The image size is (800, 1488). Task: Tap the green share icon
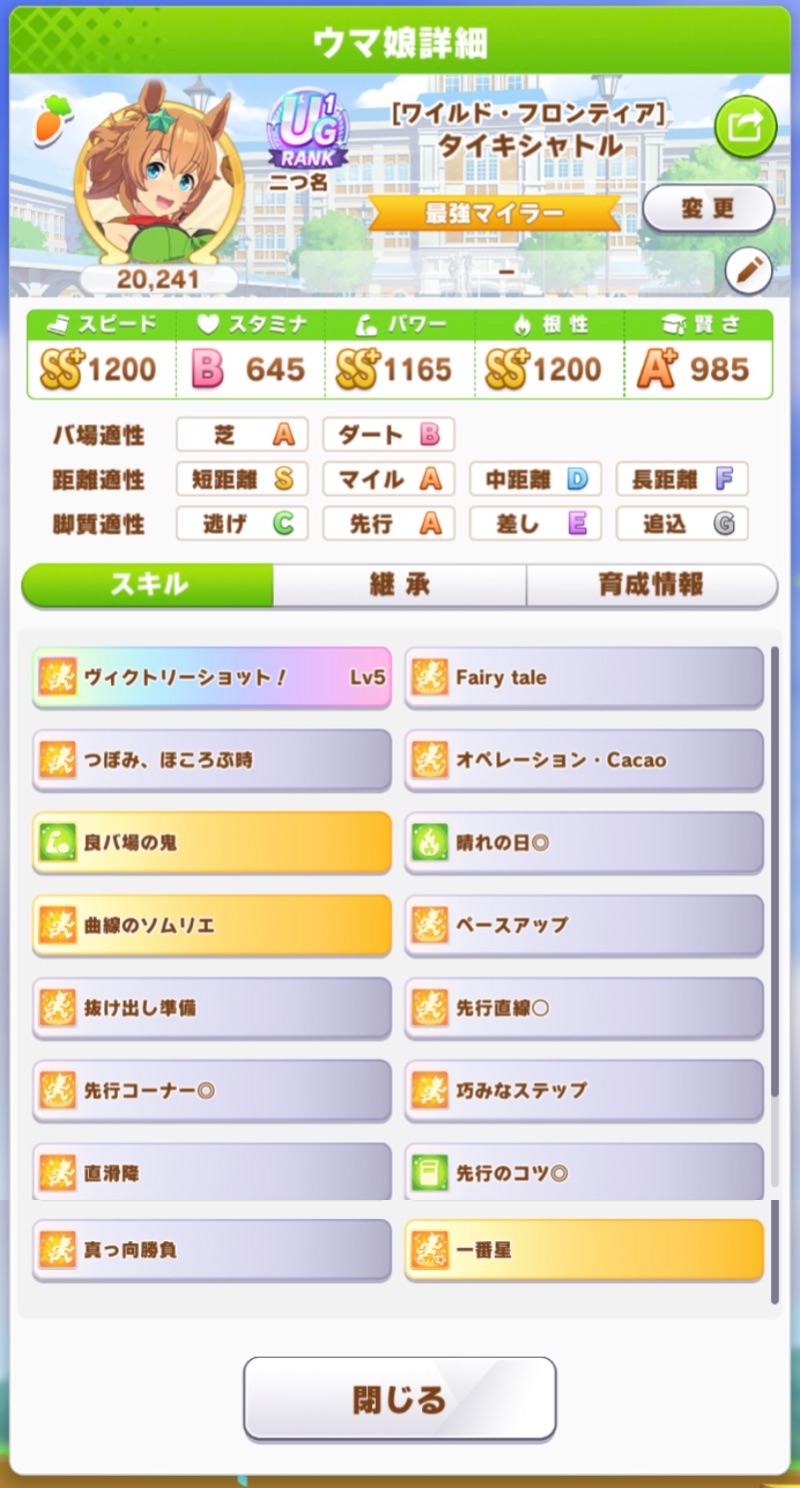point(745,127)
